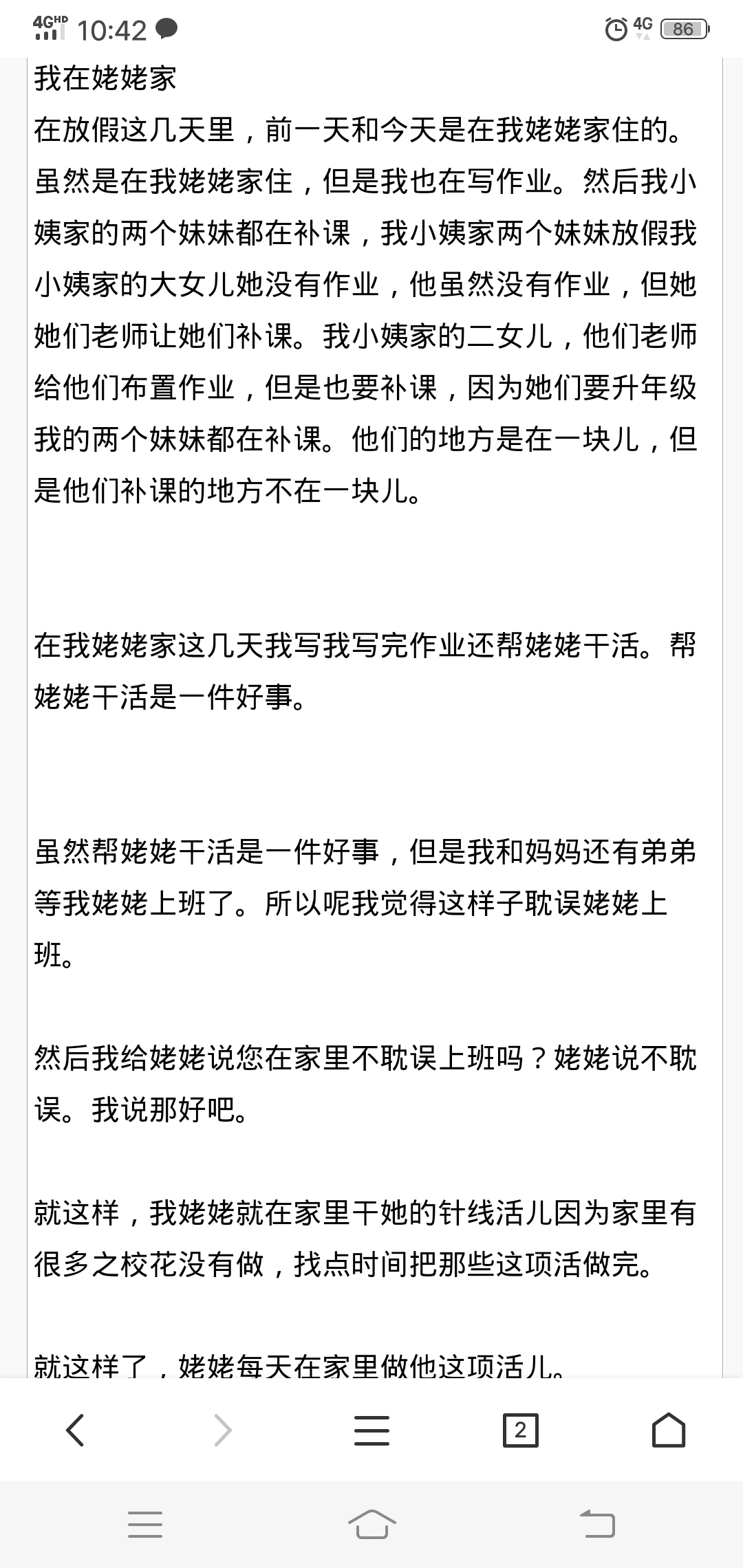Open the tab switcher showing 2 tabs
Viewport: 743px width, 1568px height.
520,1430
